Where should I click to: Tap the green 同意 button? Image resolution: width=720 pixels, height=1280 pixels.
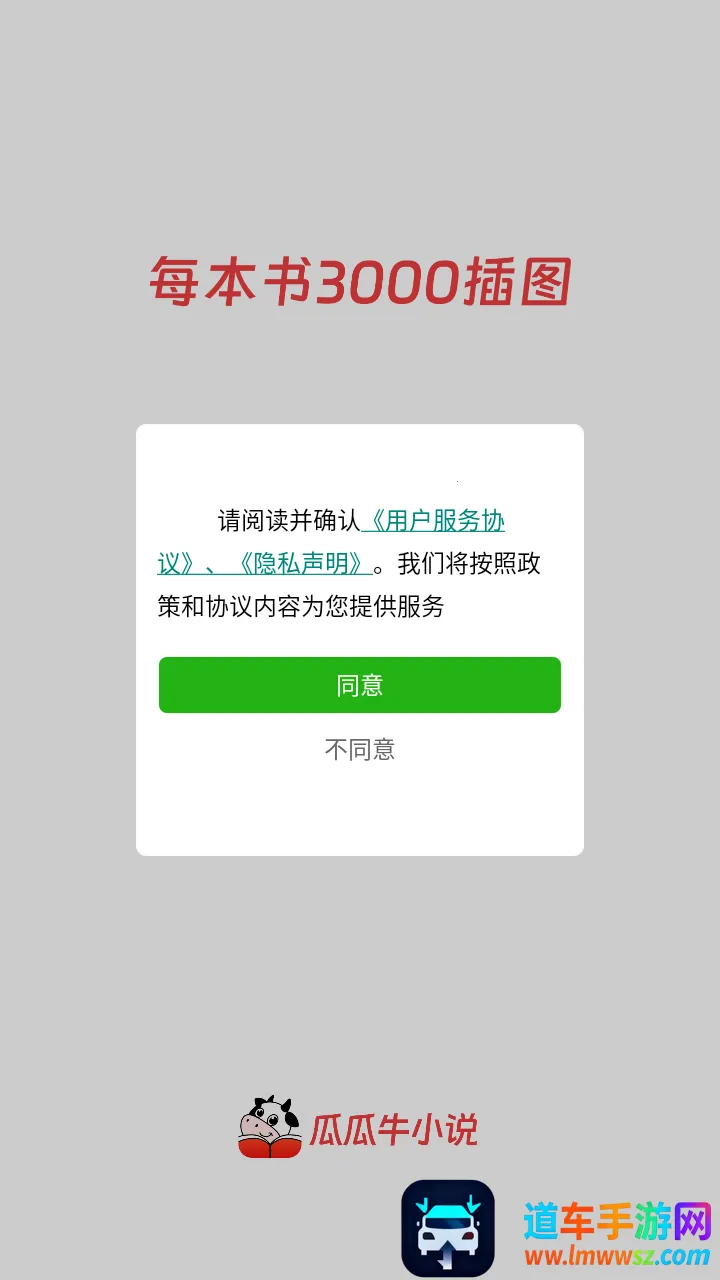coord(360,685)
